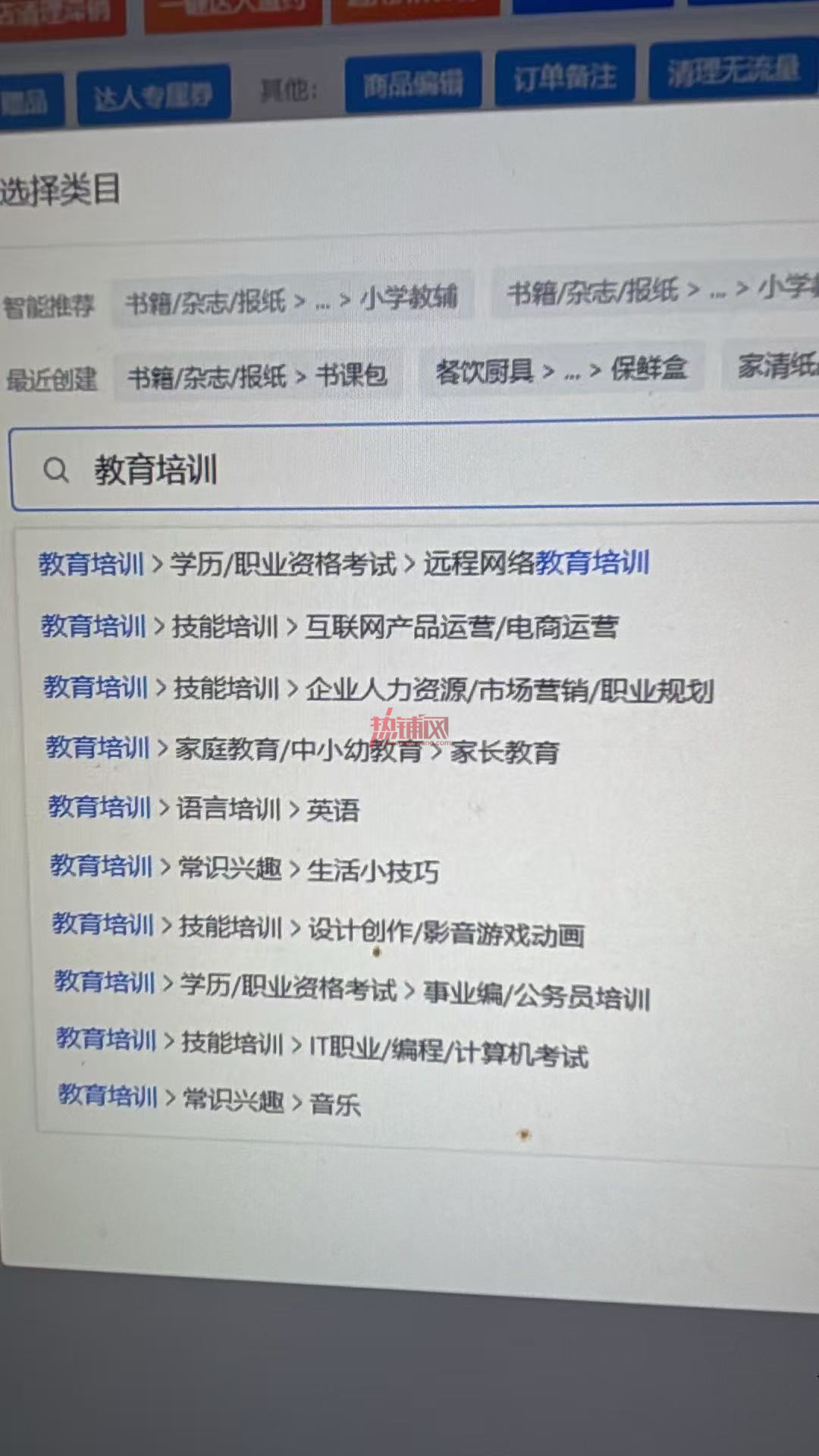
Task: Select the 达人专属券 button
Action: [x=153, y=96]
